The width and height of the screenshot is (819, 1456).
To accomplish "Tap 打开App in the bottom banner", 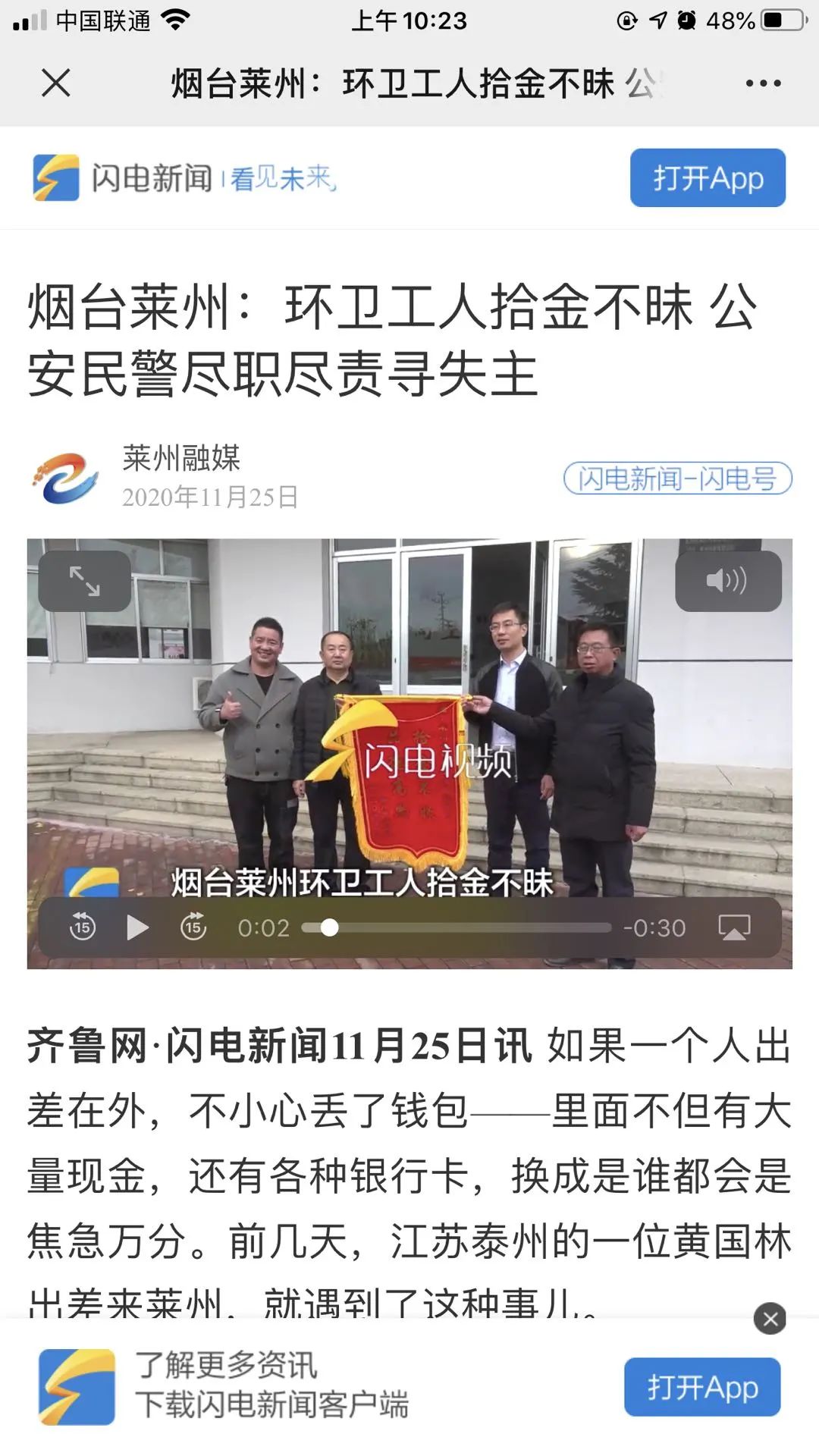I will [x=701, y=1387].
